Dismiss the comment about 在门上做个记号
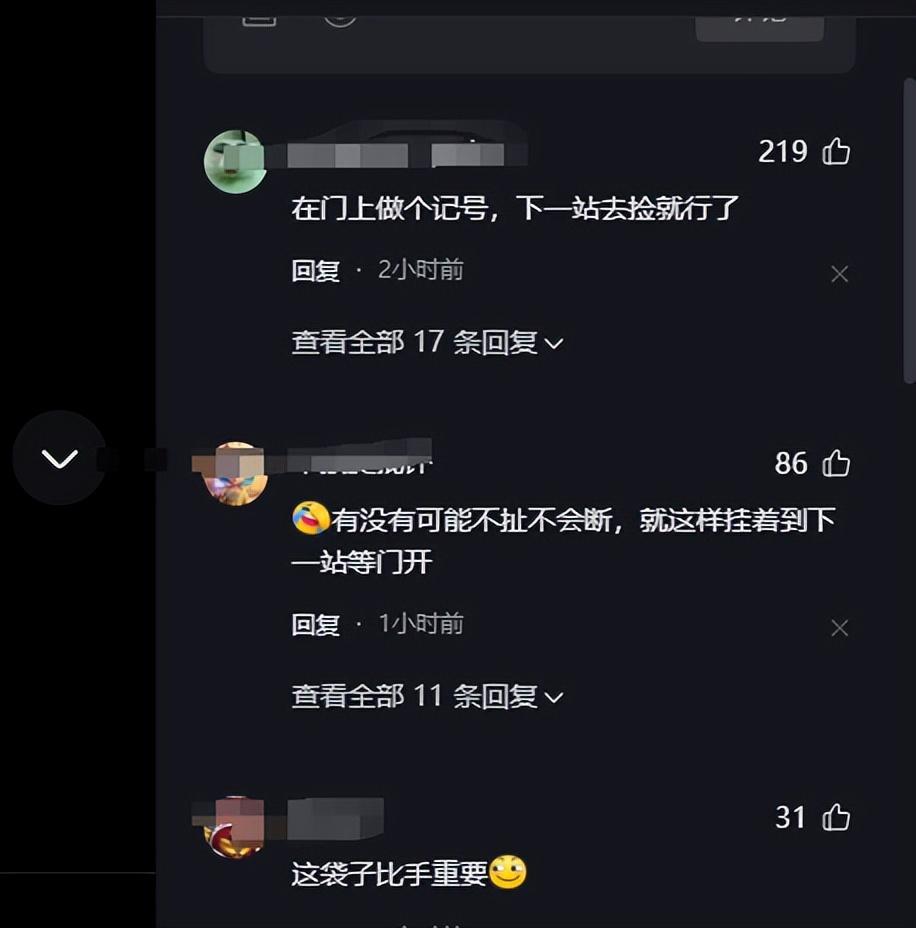The image size is (916, 928). (839, 274)
